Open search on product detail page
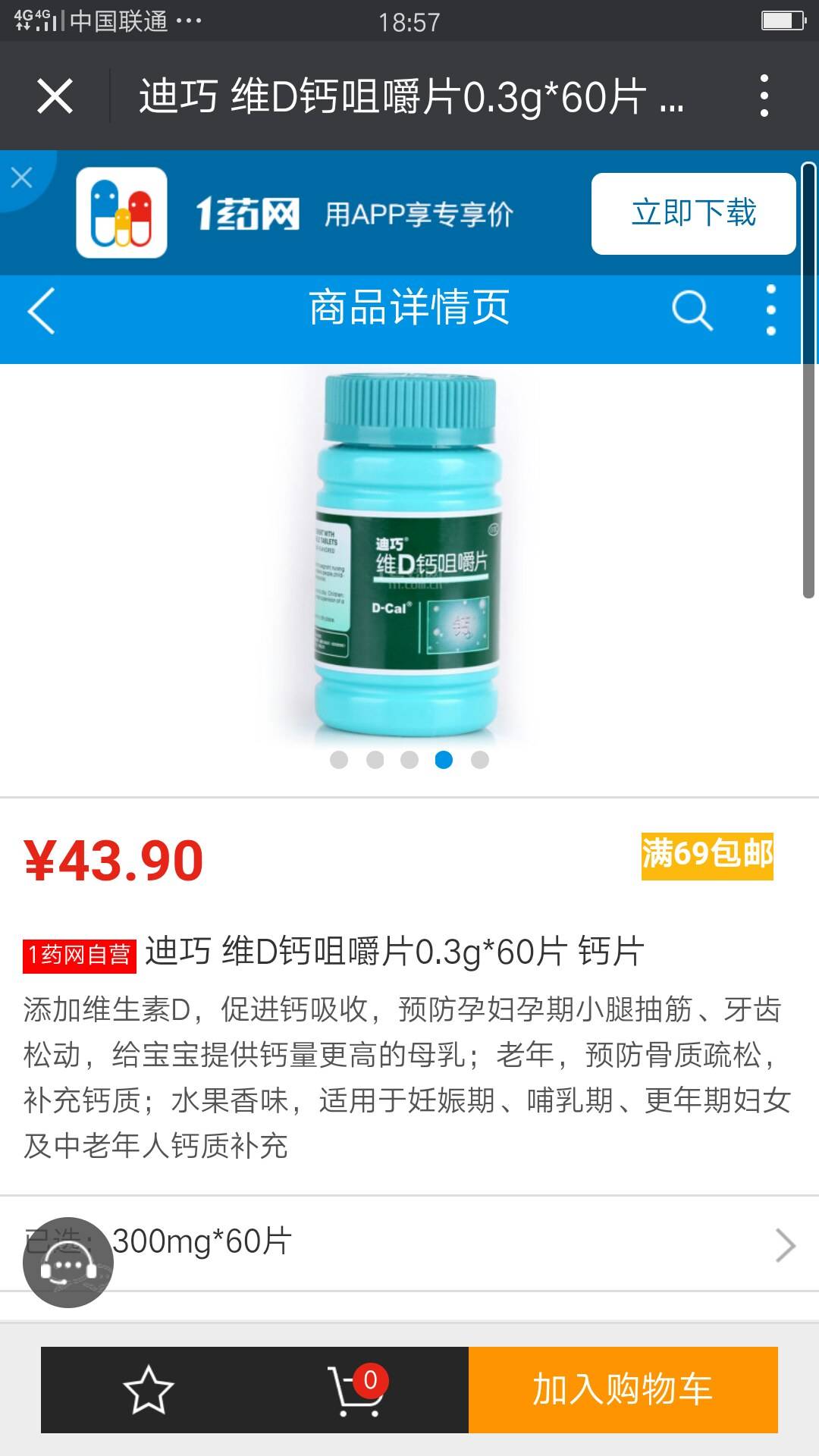The height and width of the screenshot is (1456, 819). [692, 310]
